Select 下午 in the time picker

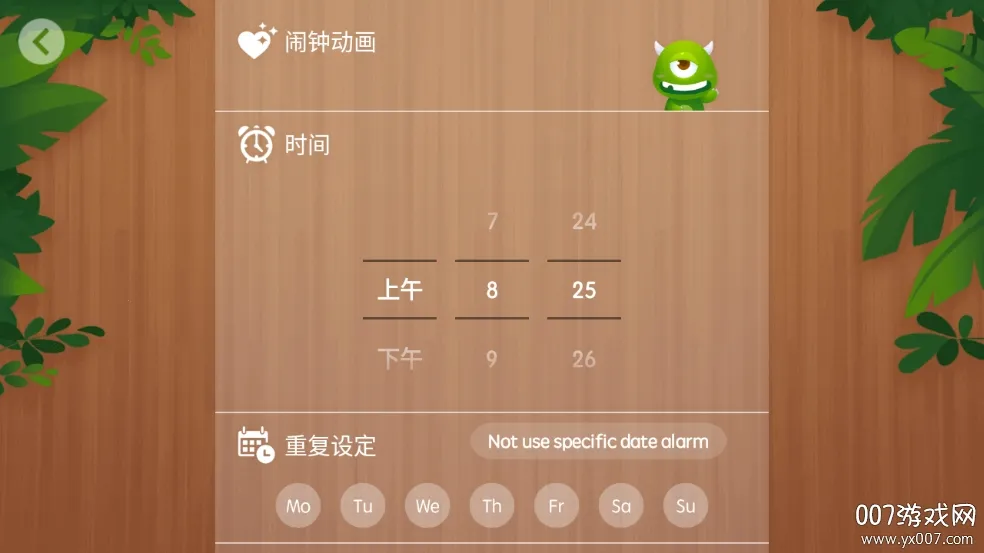(x=399, y=358)
